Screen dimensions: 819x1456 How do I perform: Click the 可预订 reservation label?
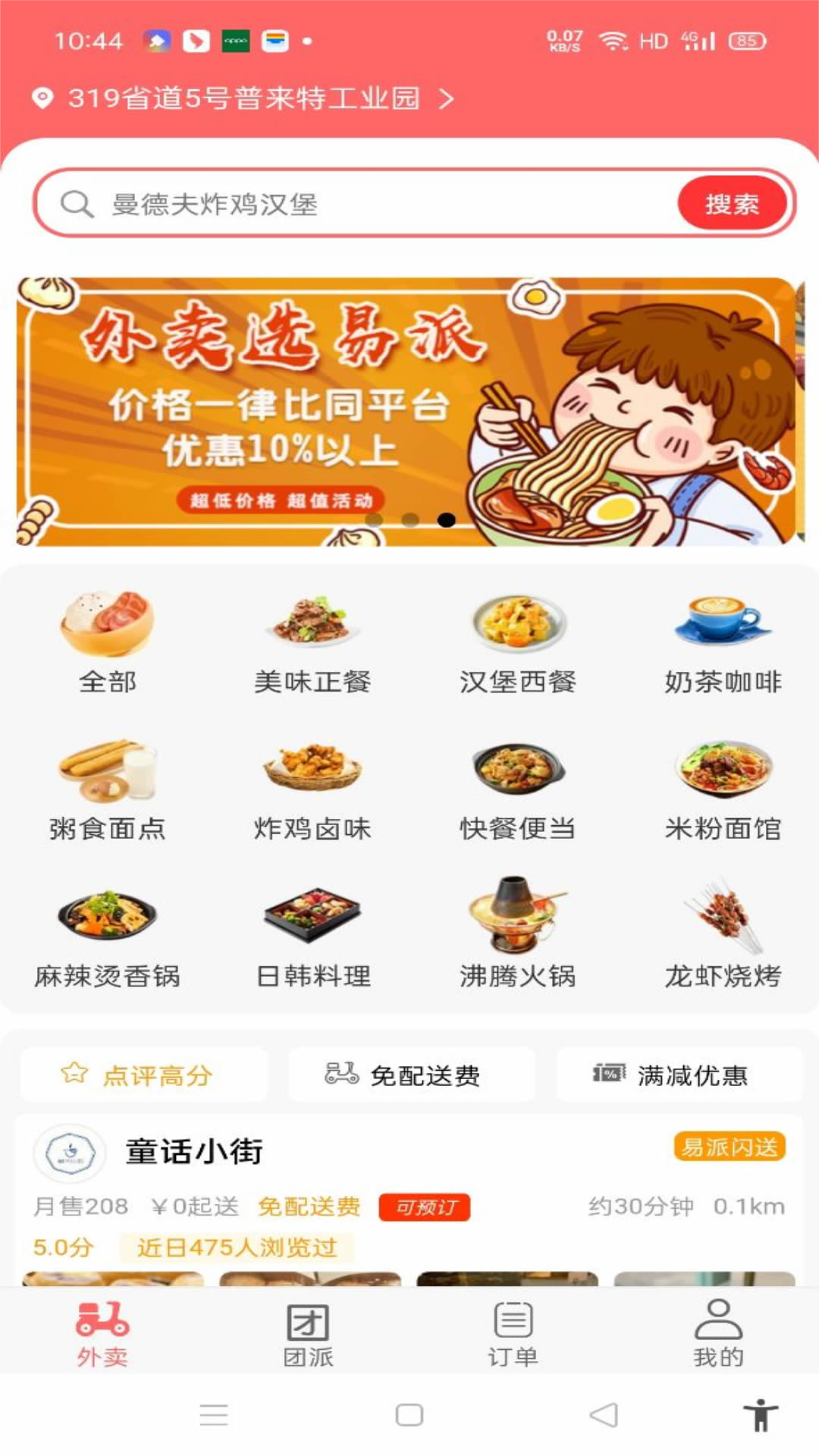(x=425, y=1206)
